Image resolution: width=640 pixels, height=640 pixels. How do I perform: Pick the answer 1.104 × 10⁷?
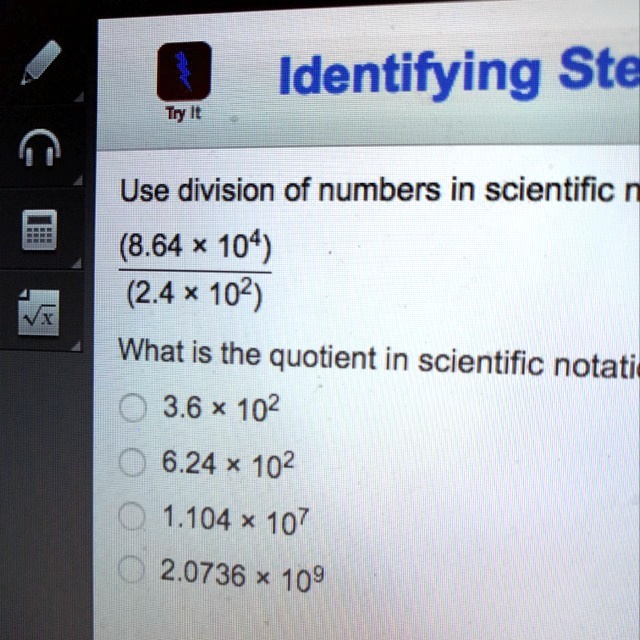pyautogui.click(x=133, y=518)
